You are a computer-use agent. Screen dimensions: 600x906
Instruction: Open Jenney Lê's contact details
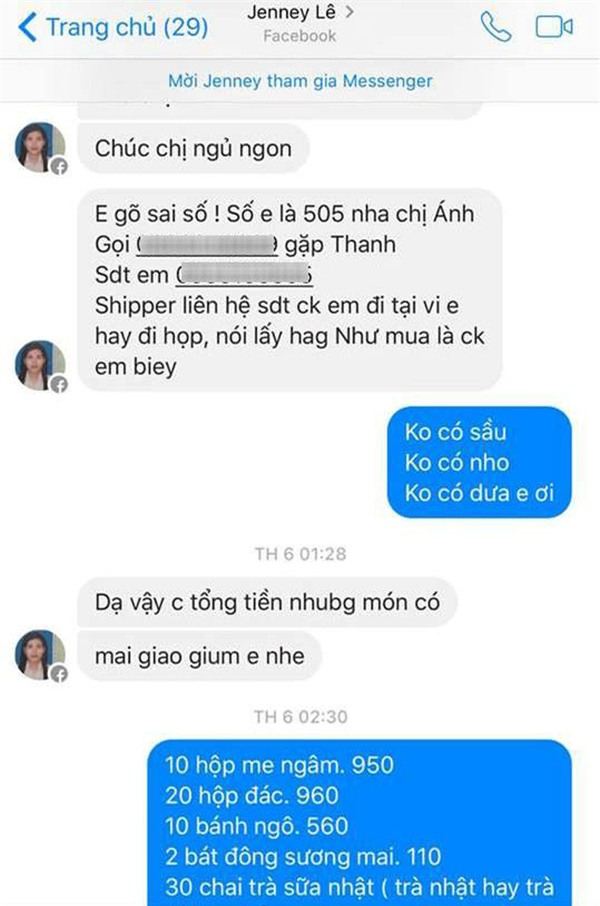coord(300,16)
